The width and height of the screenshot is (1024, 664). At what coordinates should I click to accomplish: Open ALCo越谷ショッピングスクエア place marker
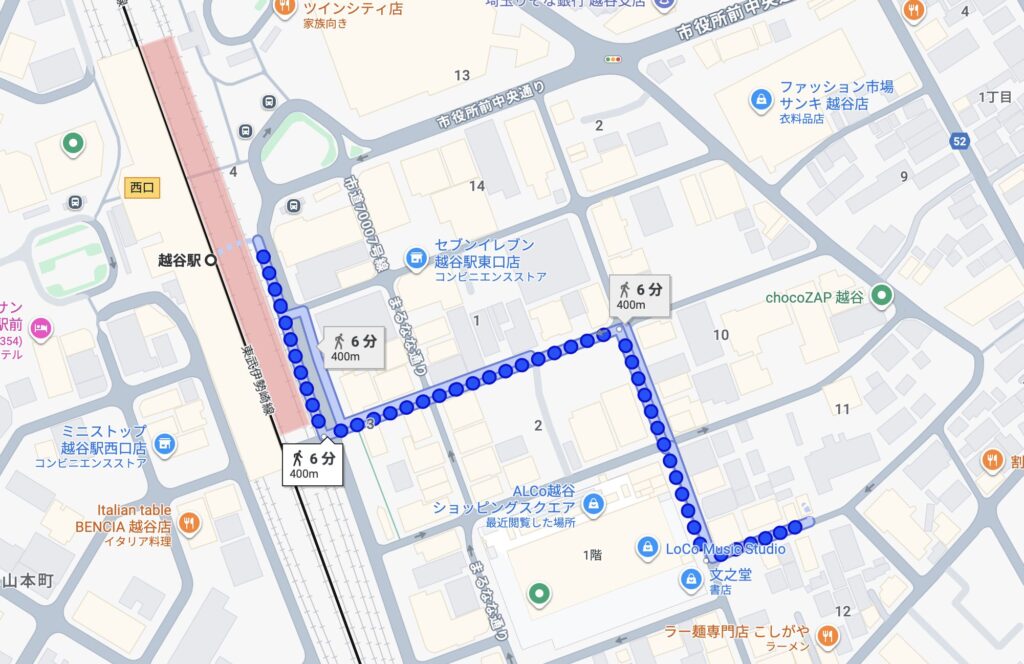point(593,500)
